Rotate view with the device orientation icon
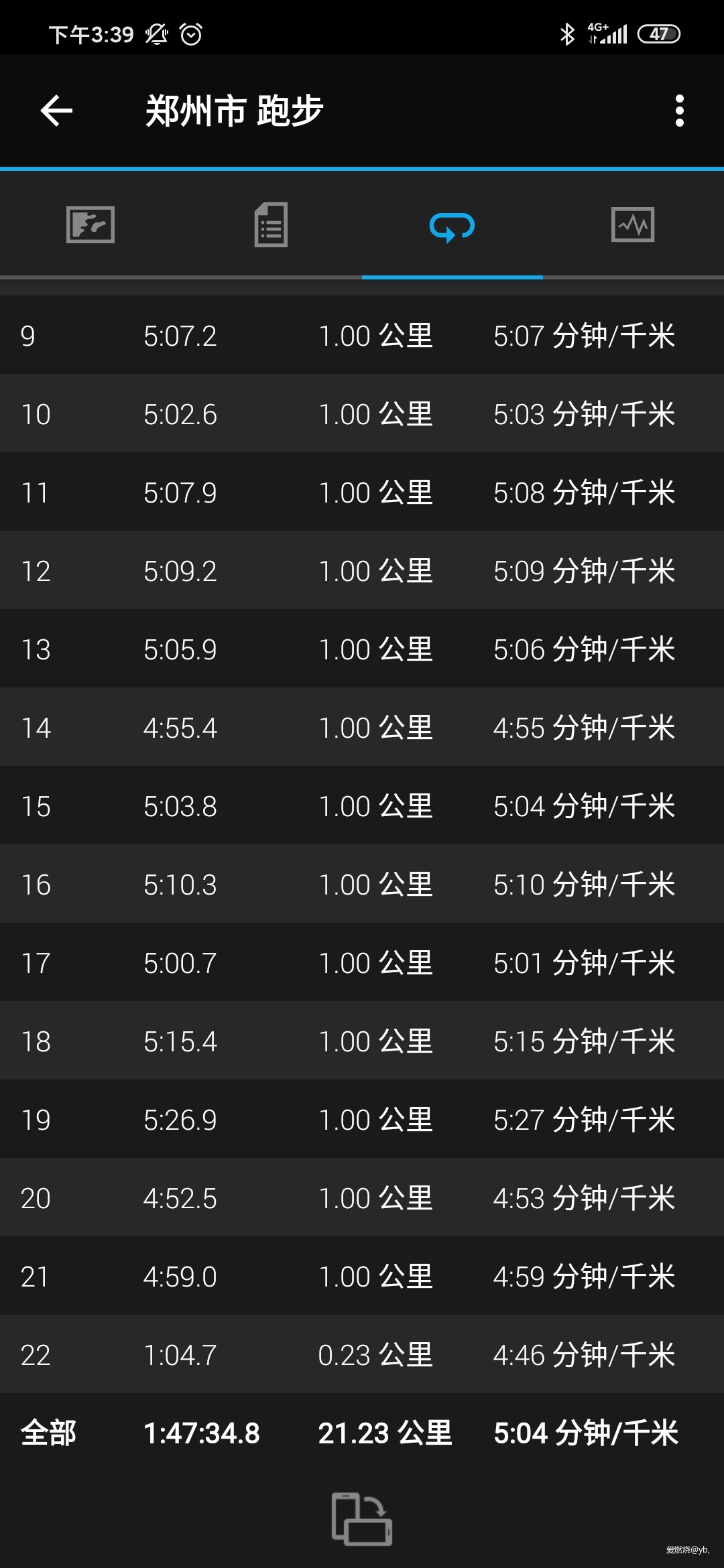This screenshot has width=724, height=1568. coord(362,1518)
